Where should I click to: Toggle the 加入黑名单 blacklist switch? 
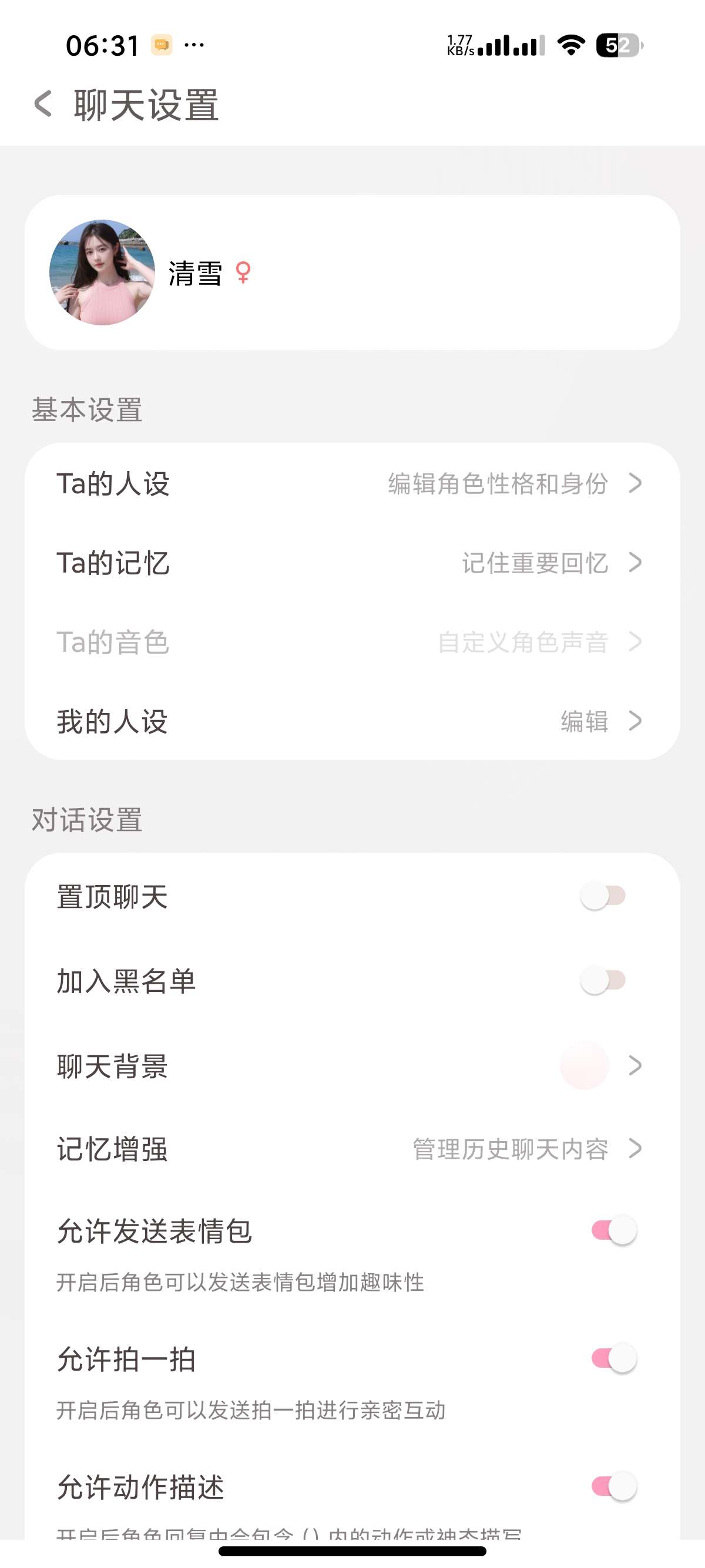(603, 980)
